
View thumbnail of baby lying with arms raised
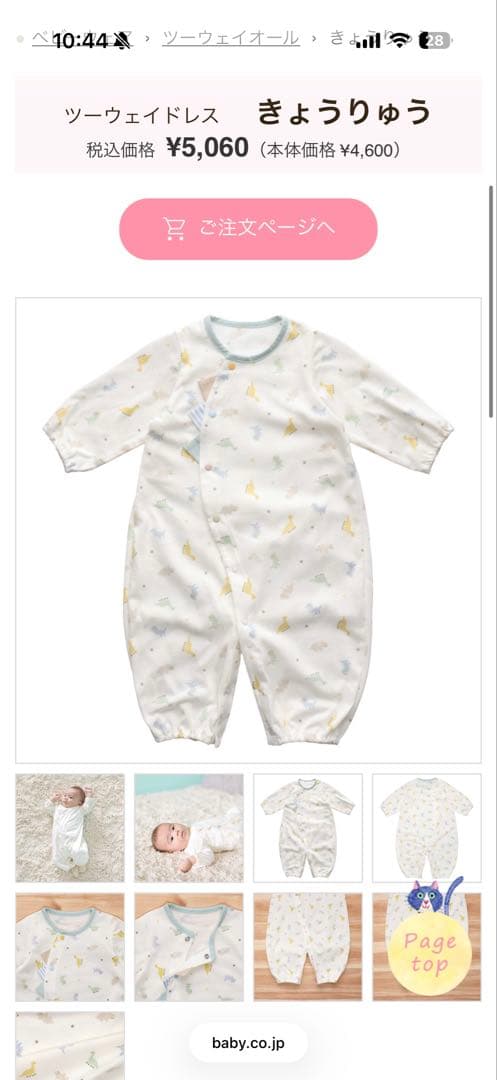point(70,828)
